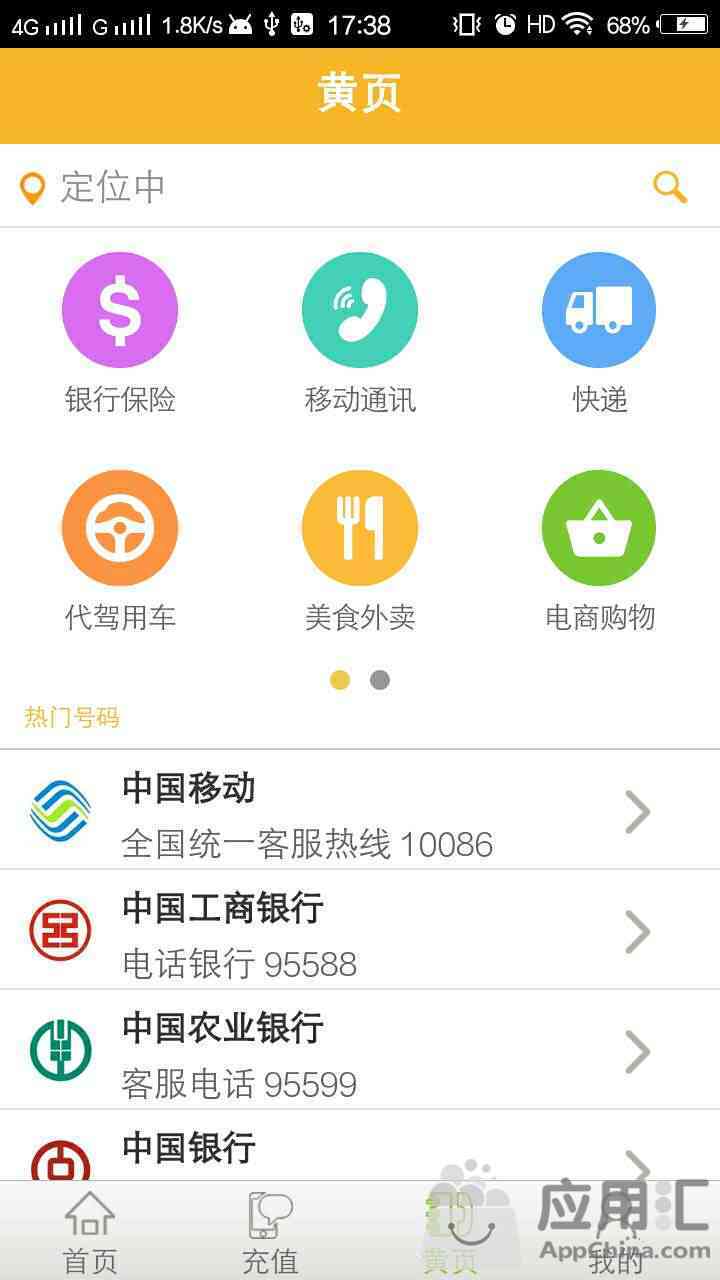720x1280 pixels.
Task: Open the 快递 category
Action: point(599,334)
